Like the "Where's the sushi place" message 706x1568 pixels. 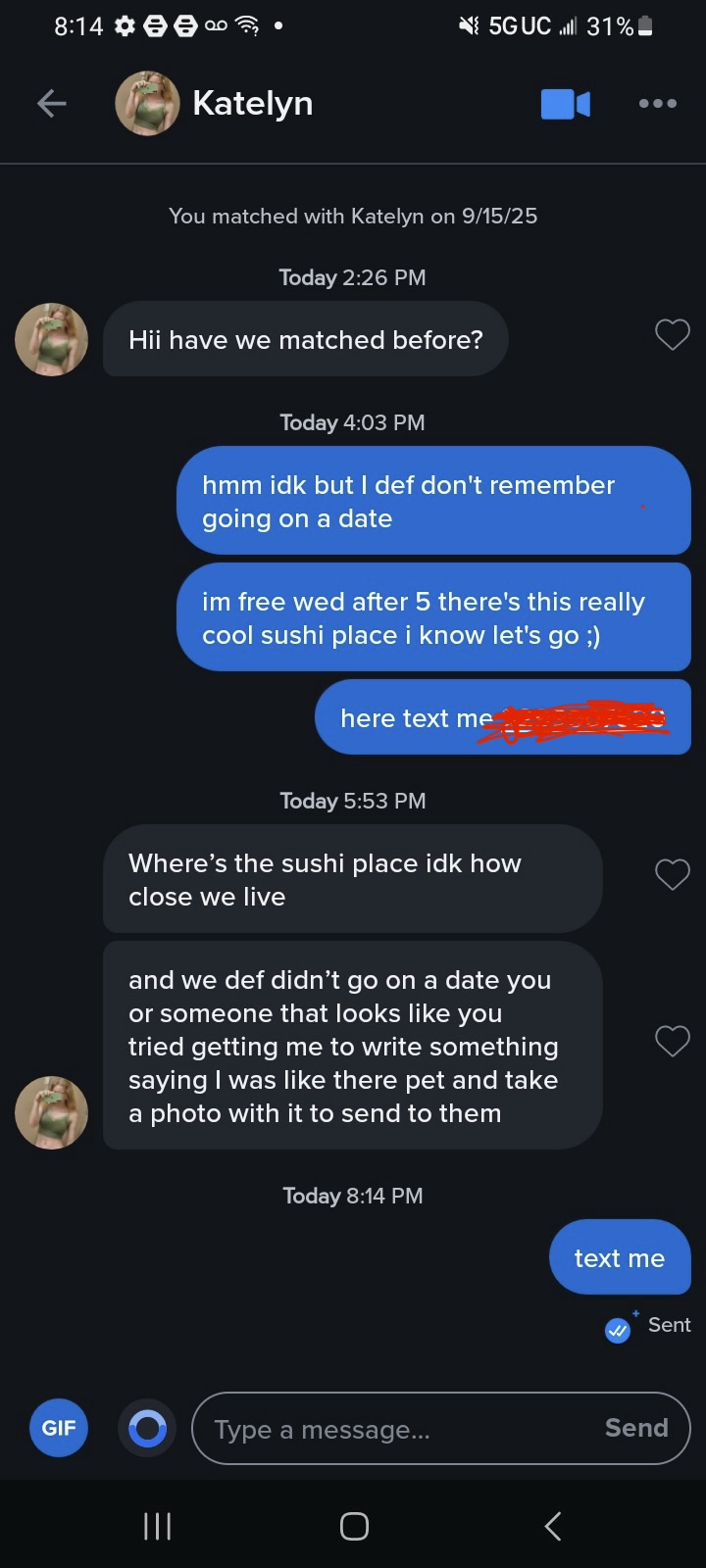[x=673, y=874]
